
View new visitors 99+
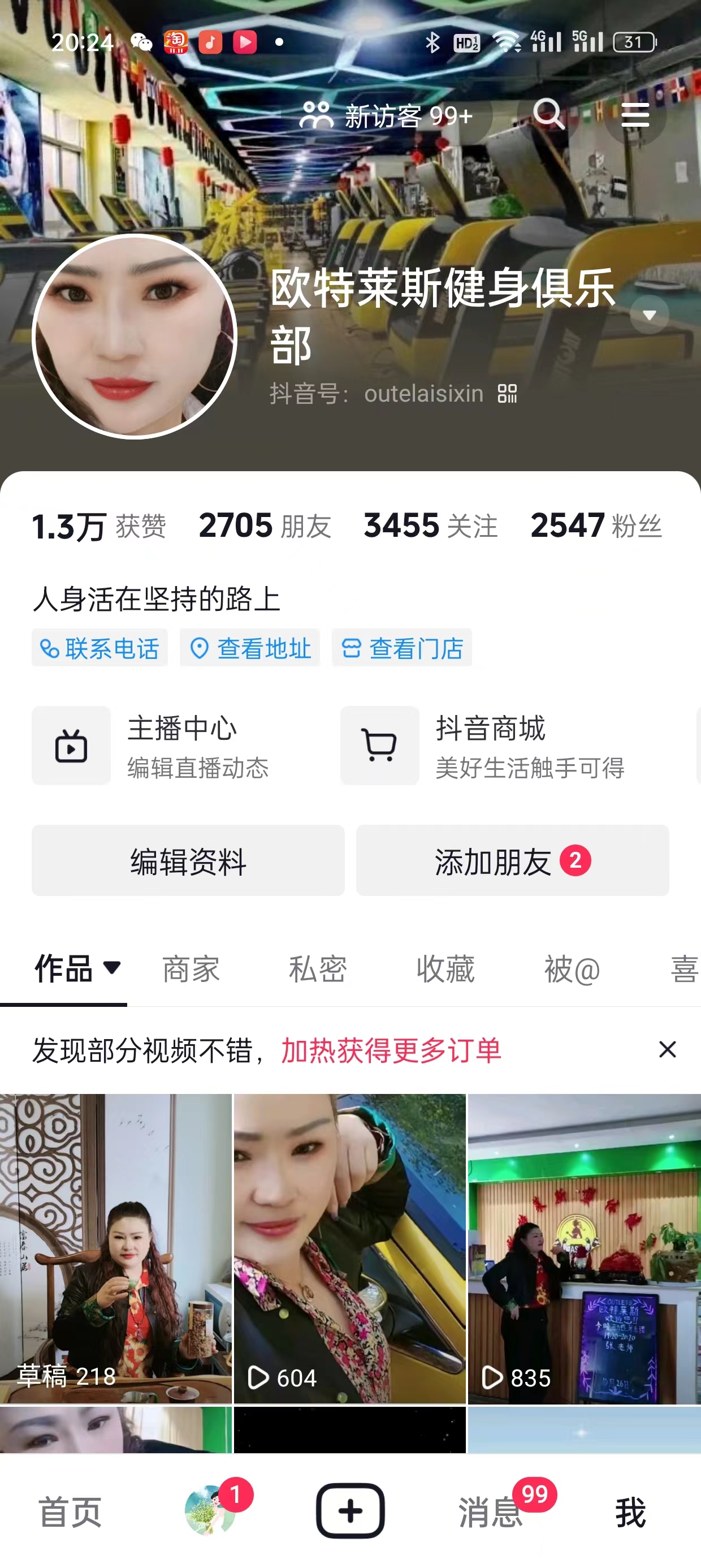pyautogui.click(x=387, y=115)
